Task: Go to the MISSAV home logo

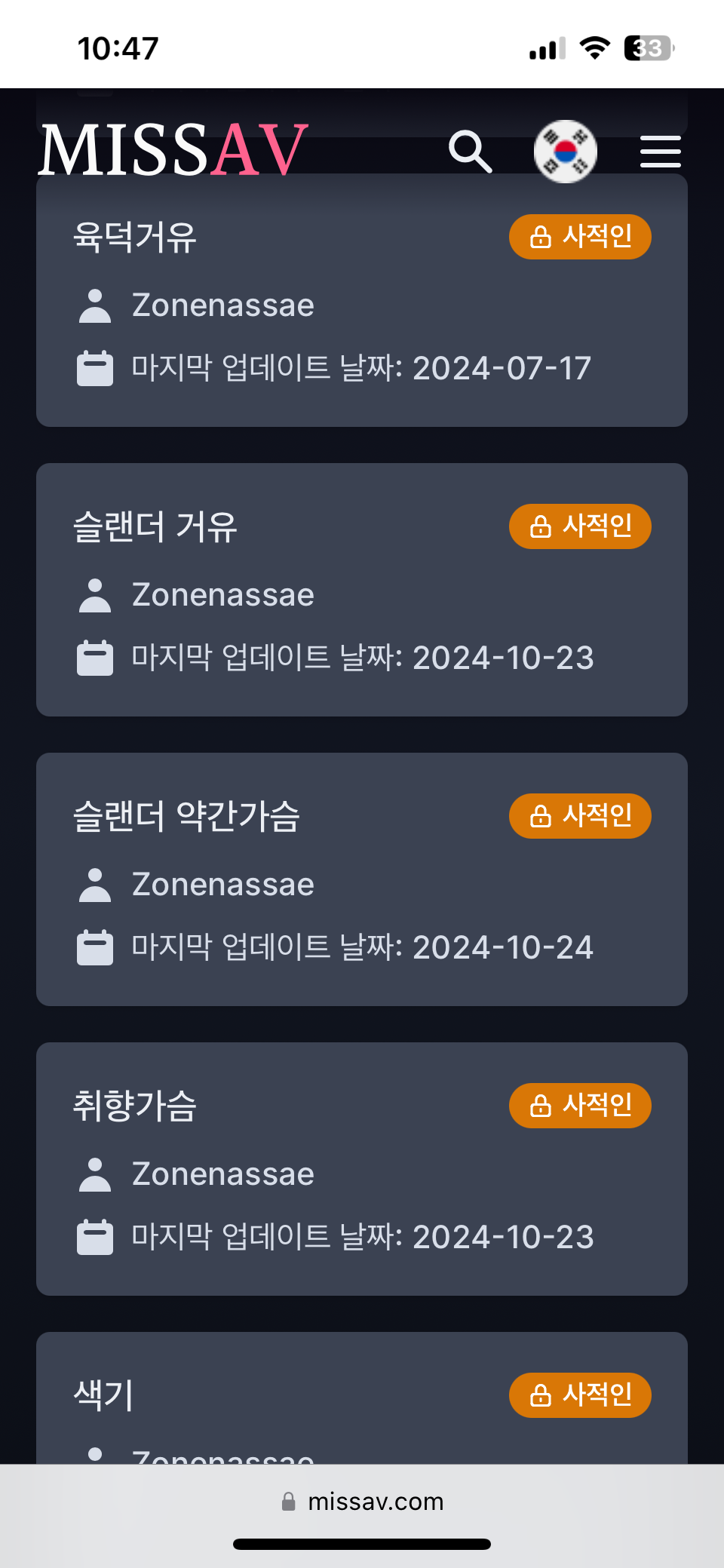Action: coord(173,150)
